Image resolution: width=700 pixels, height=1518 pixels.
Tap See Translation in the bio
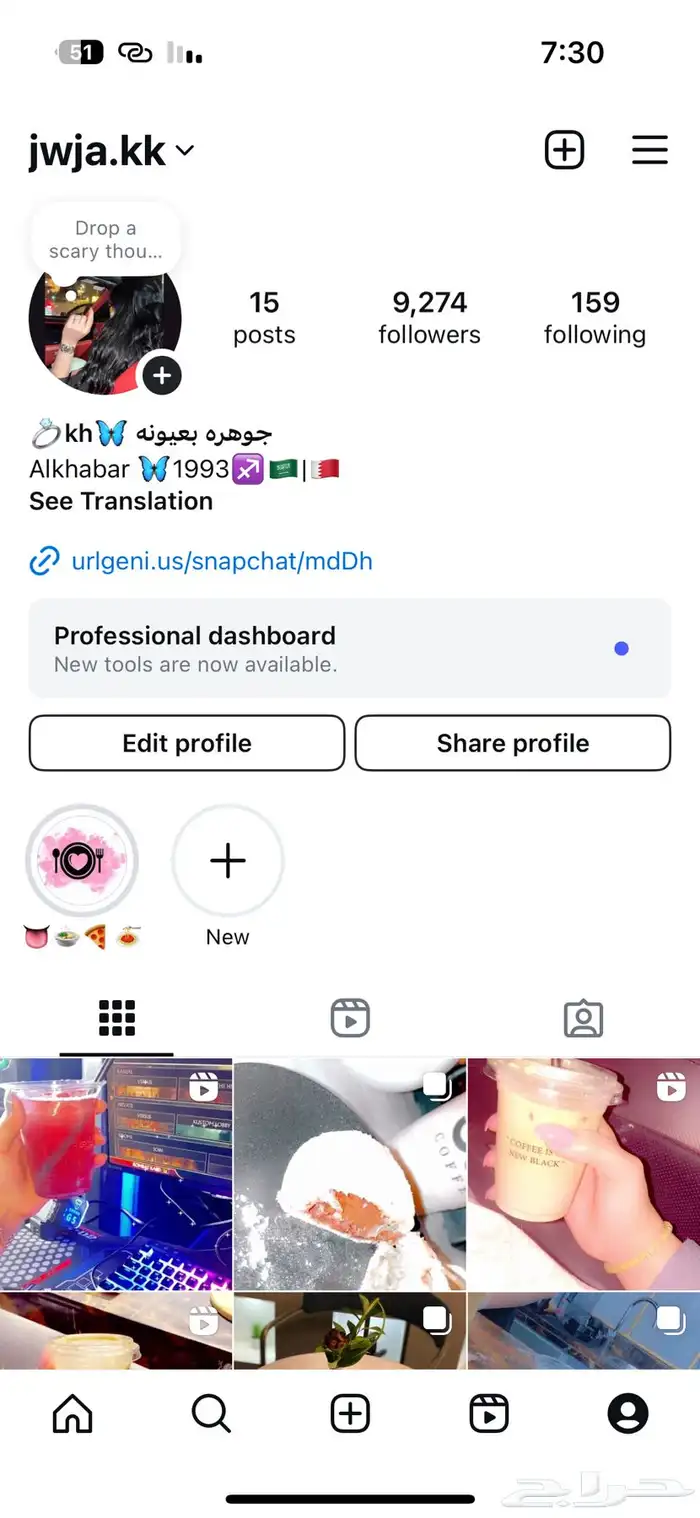coord(121,501)
